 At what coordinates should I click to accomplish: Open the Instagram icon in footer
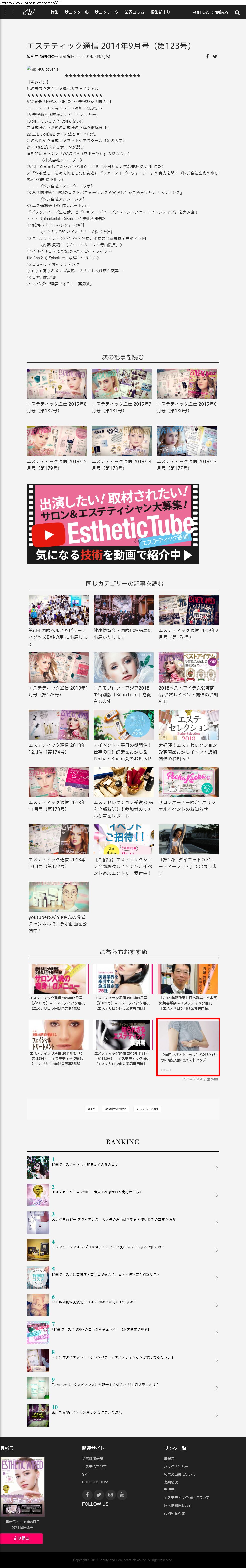110,1494
